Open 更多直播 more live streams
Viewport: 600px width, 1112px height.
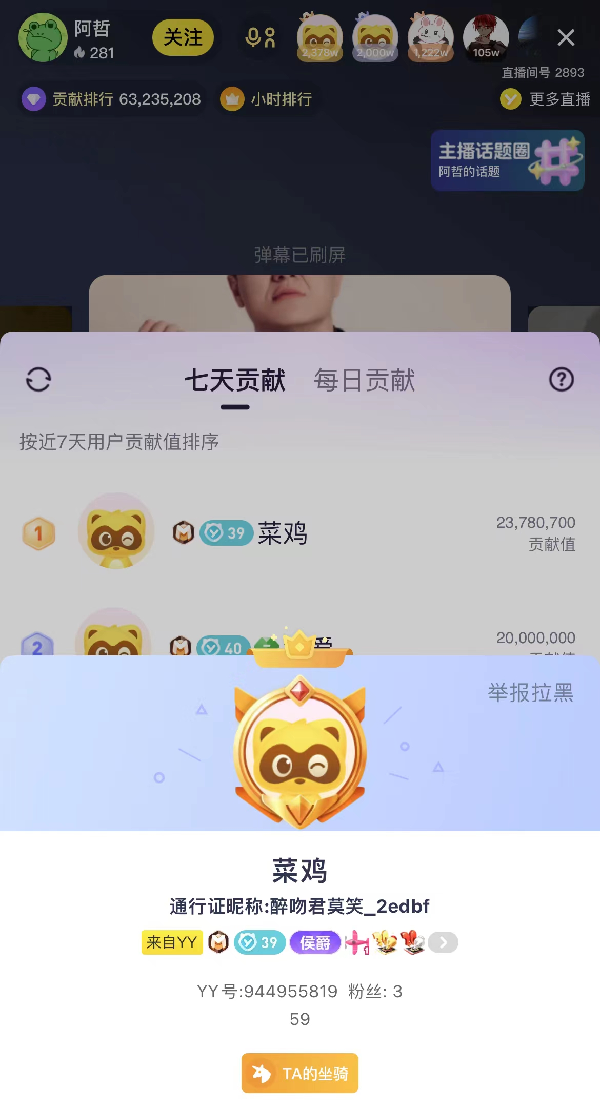[546, 99]
